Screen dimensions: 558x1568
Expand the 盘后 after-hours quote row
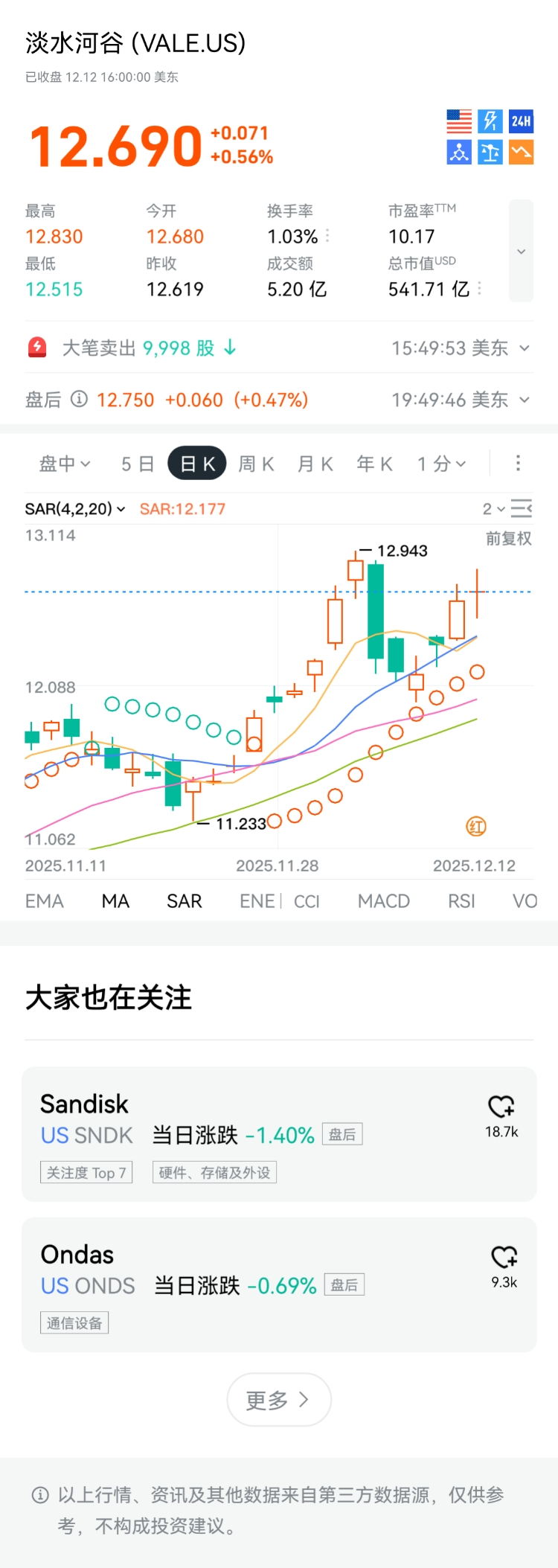[525, 400]
